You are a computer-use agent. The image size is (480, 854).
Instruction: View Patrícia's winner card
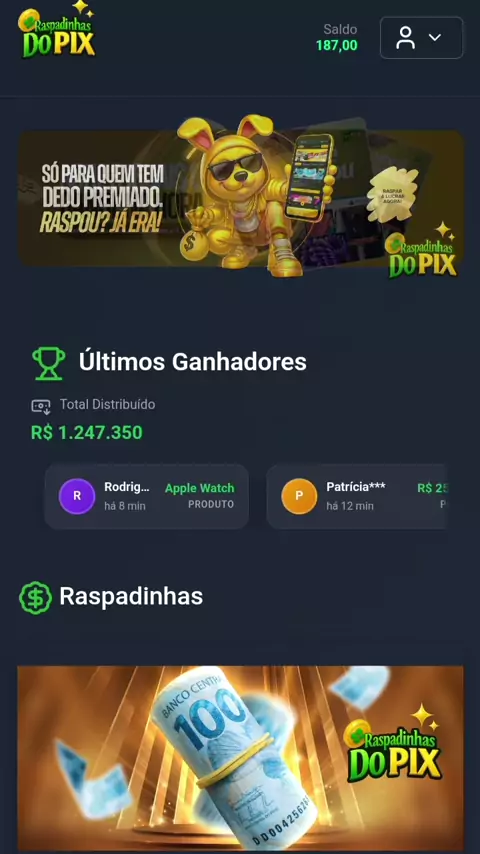356,496
